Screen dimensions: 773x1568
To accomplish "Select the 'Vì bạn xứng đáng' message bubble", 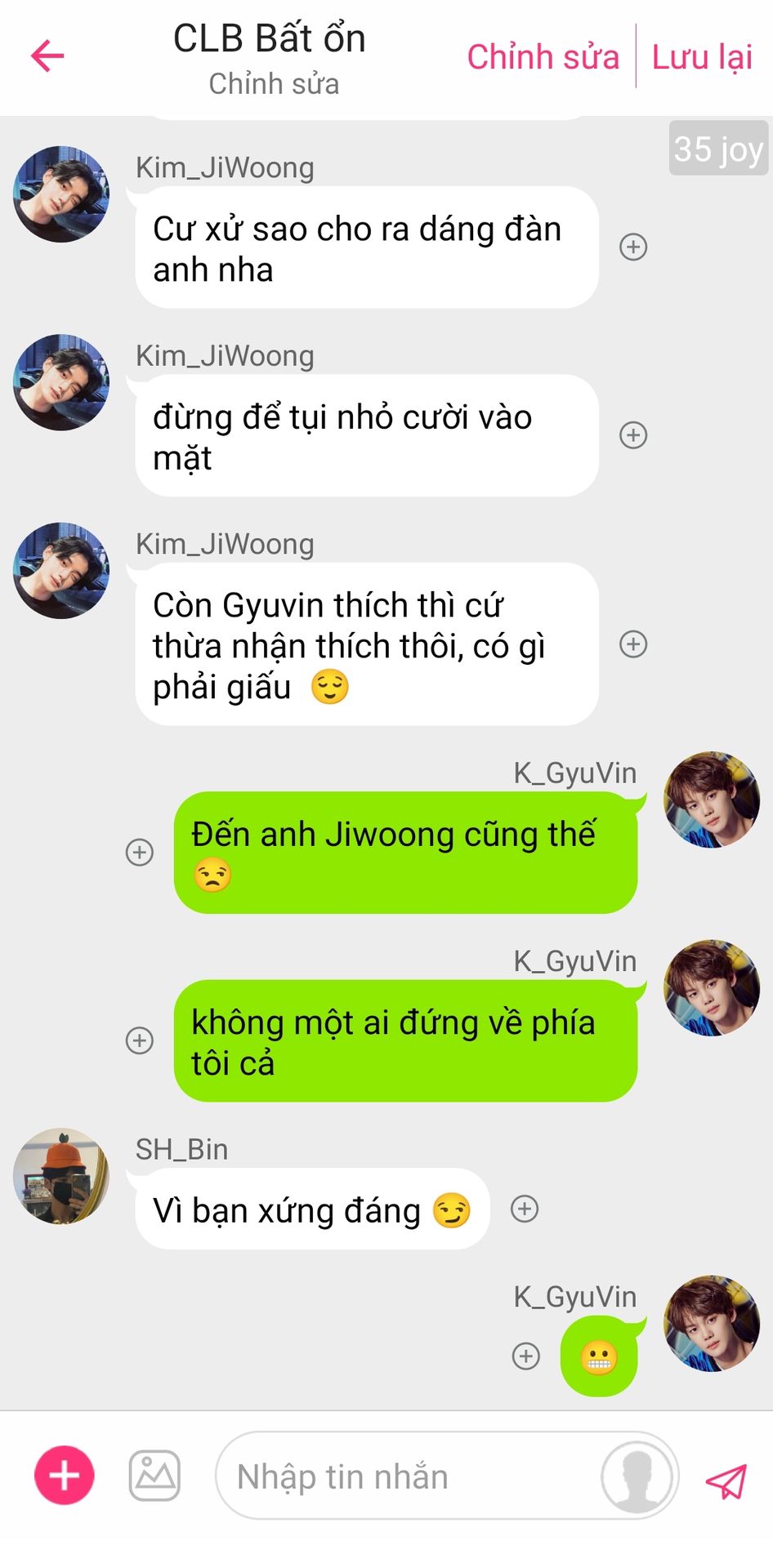I will [x=312, y=1209].
